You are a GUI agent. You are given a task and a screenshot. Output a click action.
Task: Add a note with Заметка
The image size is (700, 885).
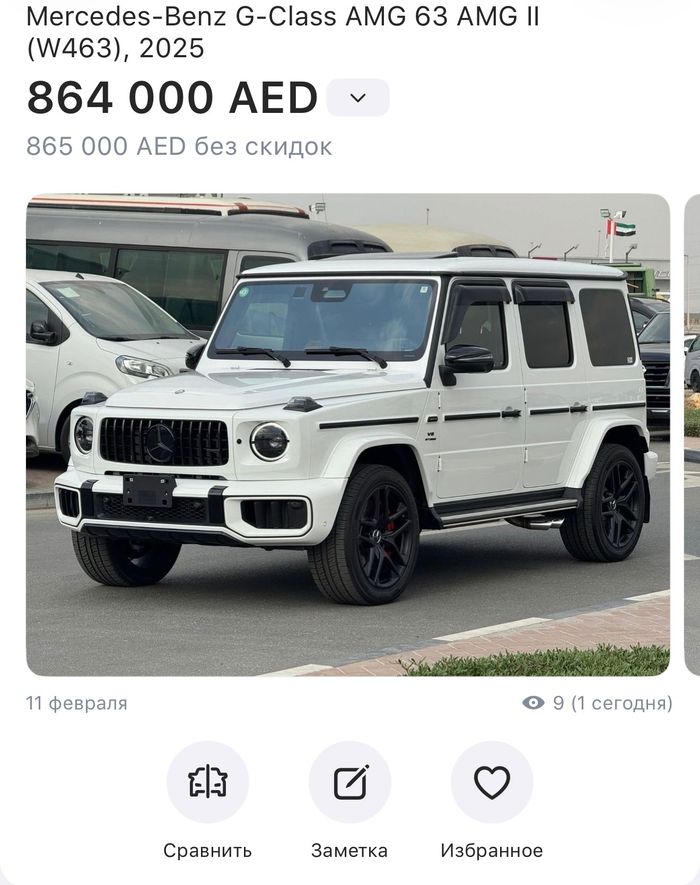[x=350, y=782]
